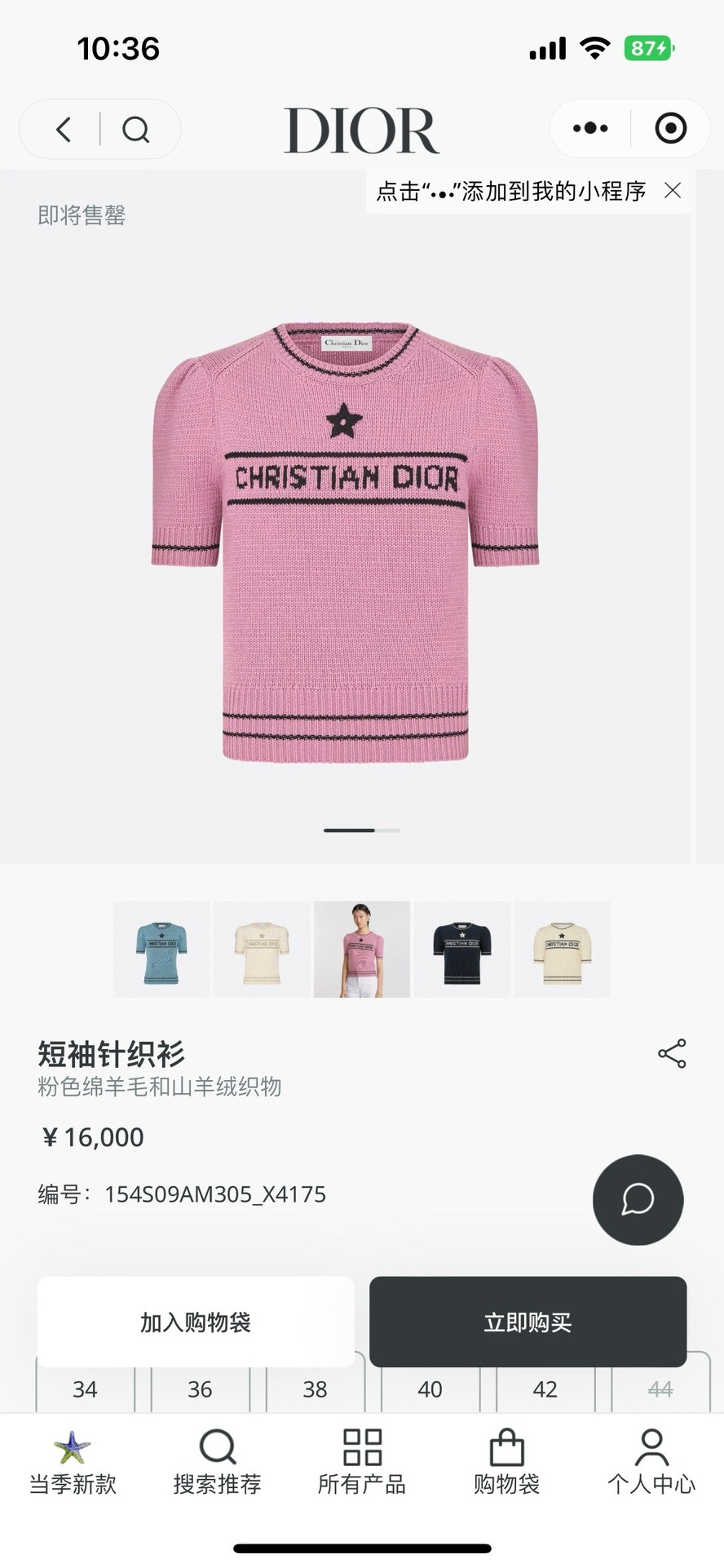
Task: View the model wearing the pink sweater thumbnail
Action: tap(362, 950)
